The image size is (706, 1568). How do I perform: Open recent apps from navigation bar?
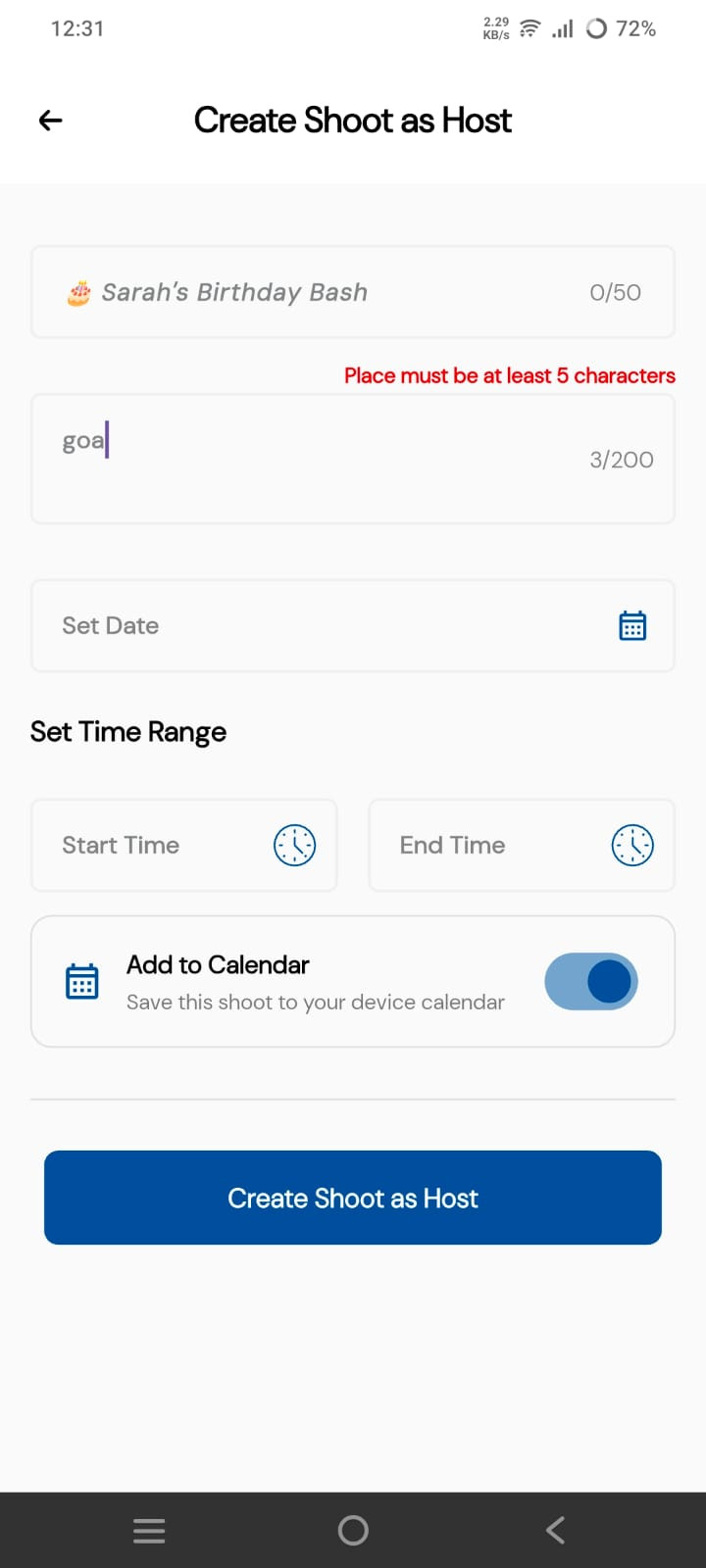(x=149, y=1530)
